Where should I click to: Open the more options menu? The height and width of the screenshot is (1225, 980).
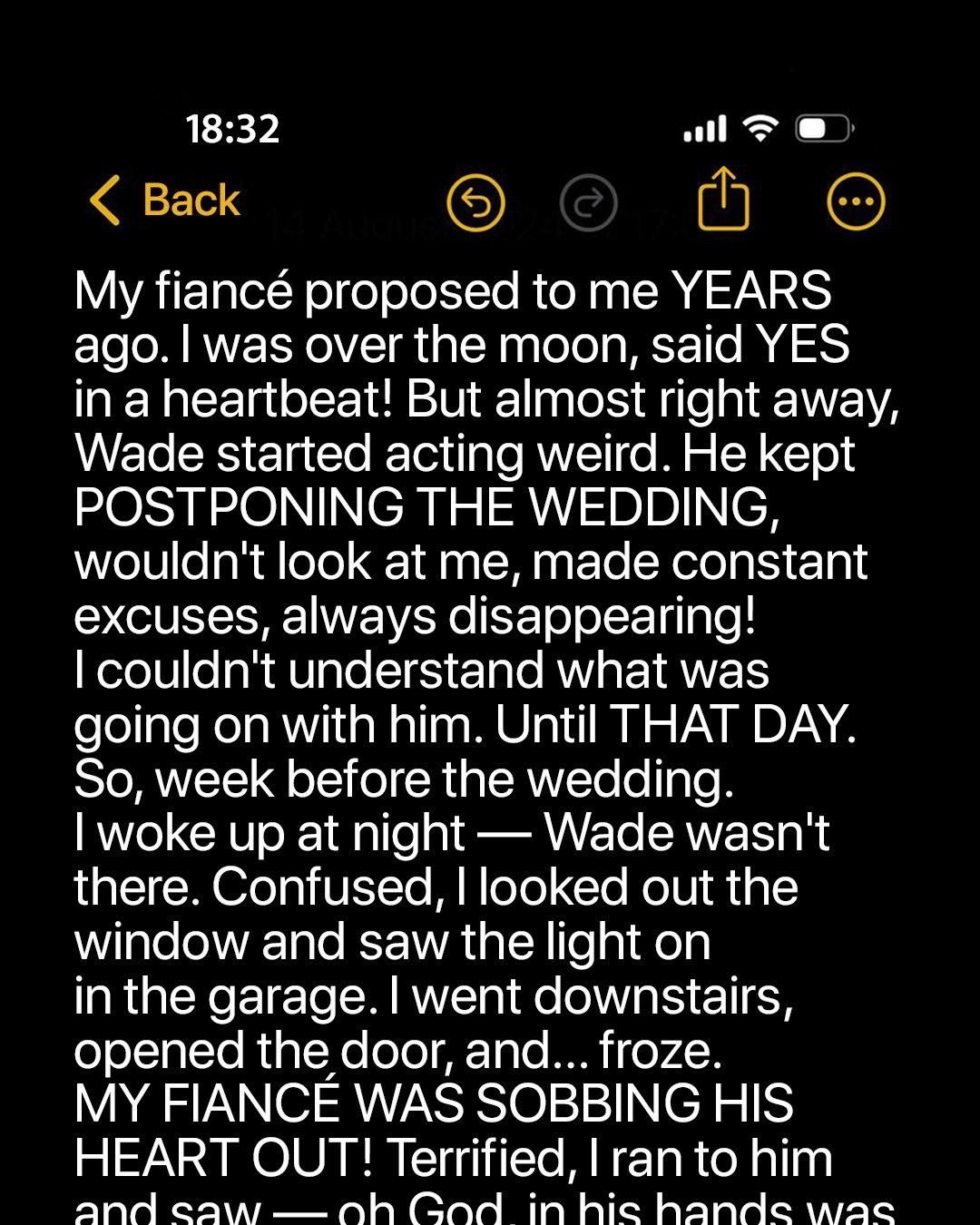856,201
